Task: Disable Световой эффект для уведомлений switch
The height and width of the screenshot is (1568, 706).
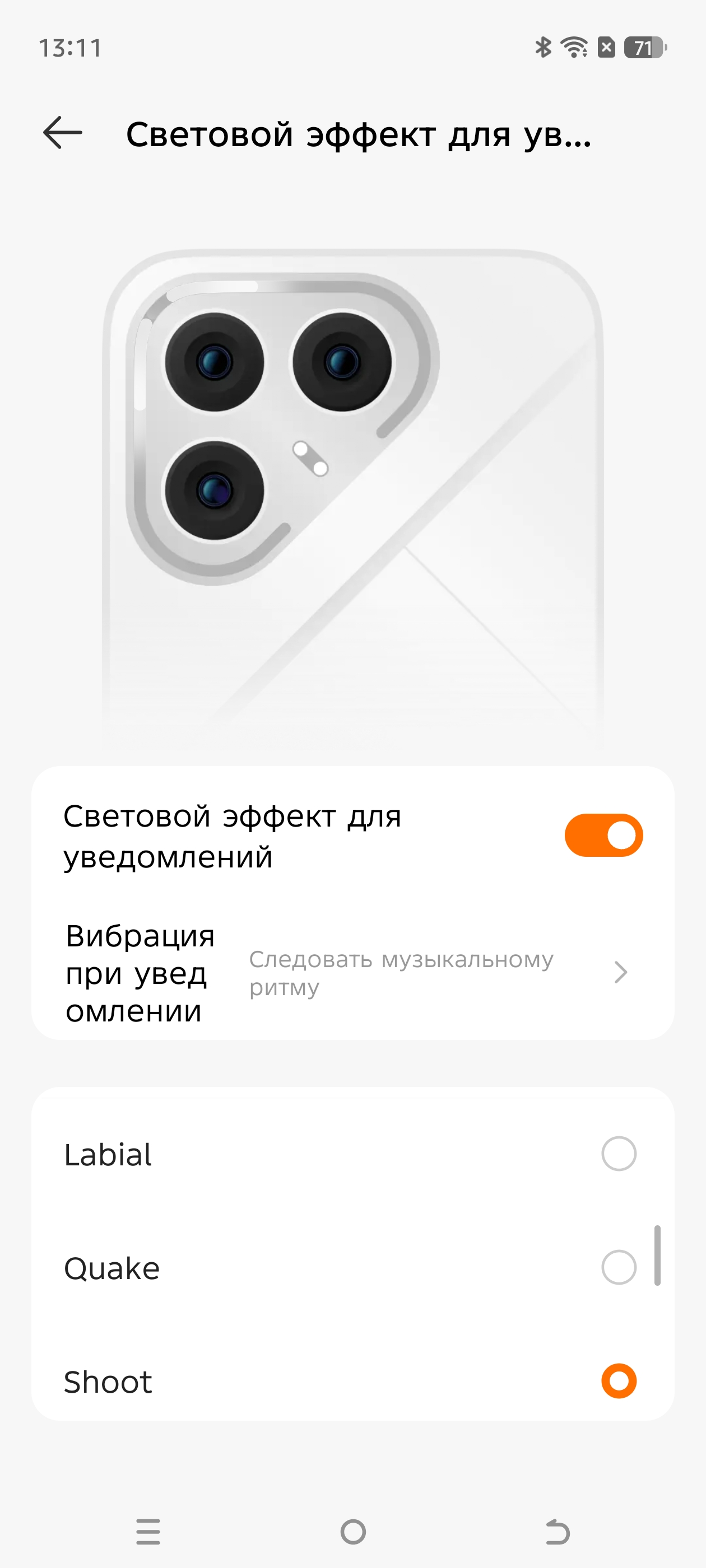Action: 603,835
